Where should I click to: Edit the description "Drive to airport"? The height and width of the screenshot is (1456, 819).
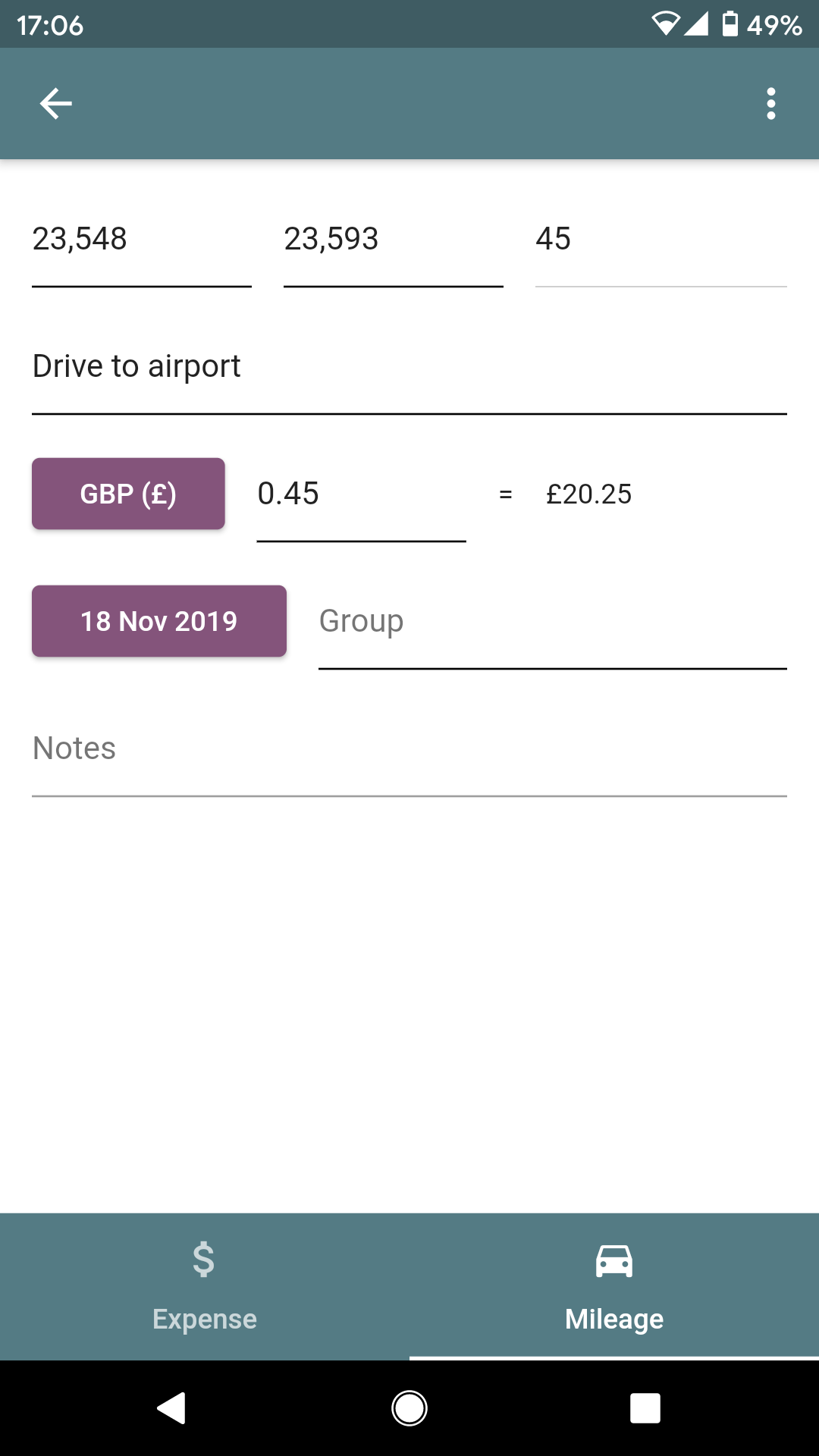click(409, 367)
